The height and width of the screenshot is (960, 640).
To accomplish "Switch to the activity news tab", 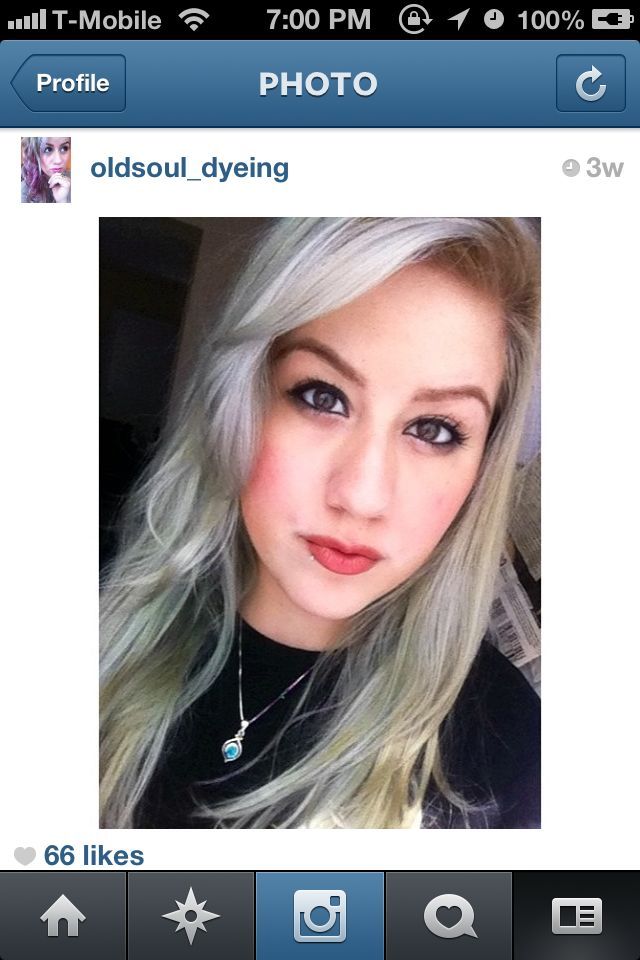I will tap(448, 916).
